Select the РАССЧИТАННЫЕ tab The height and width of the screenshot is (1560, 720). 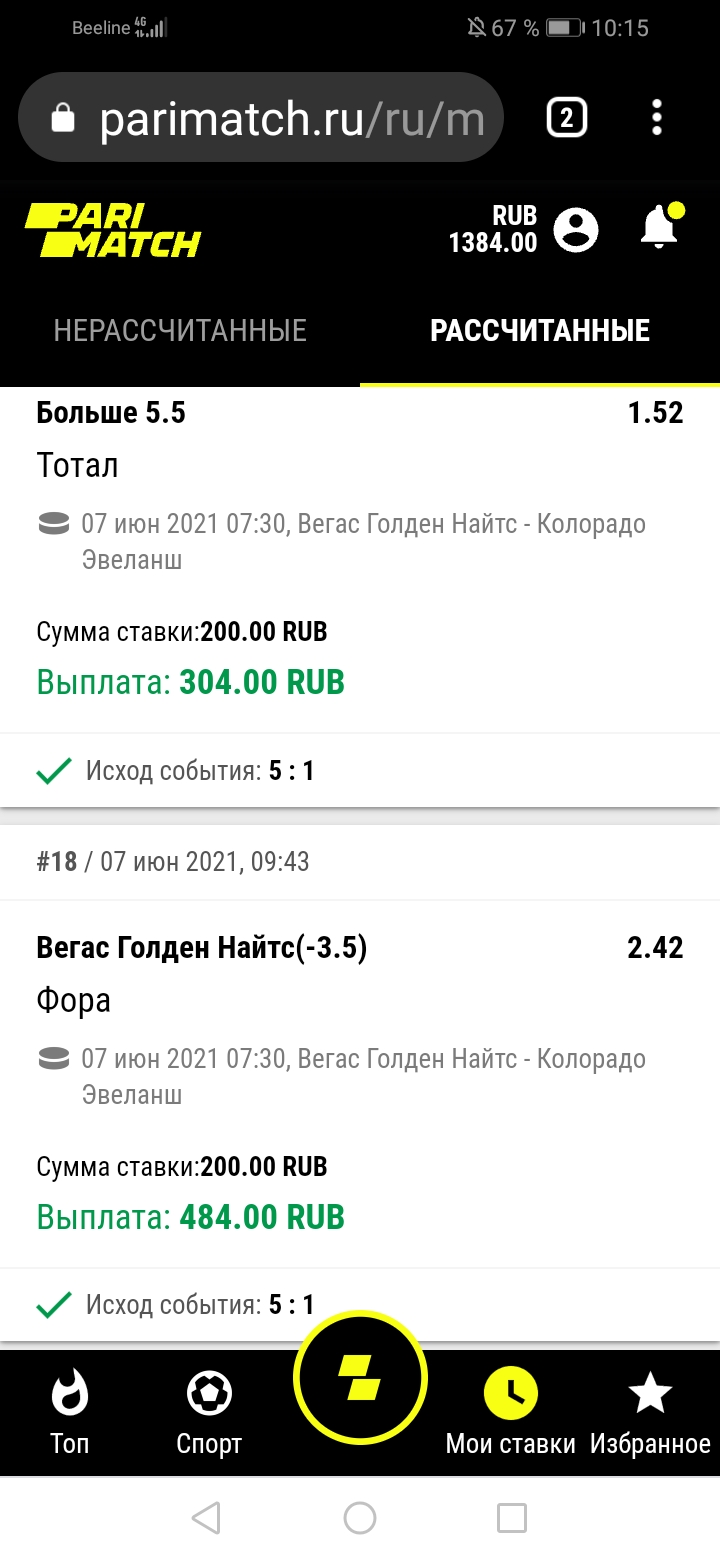[539, 328]
